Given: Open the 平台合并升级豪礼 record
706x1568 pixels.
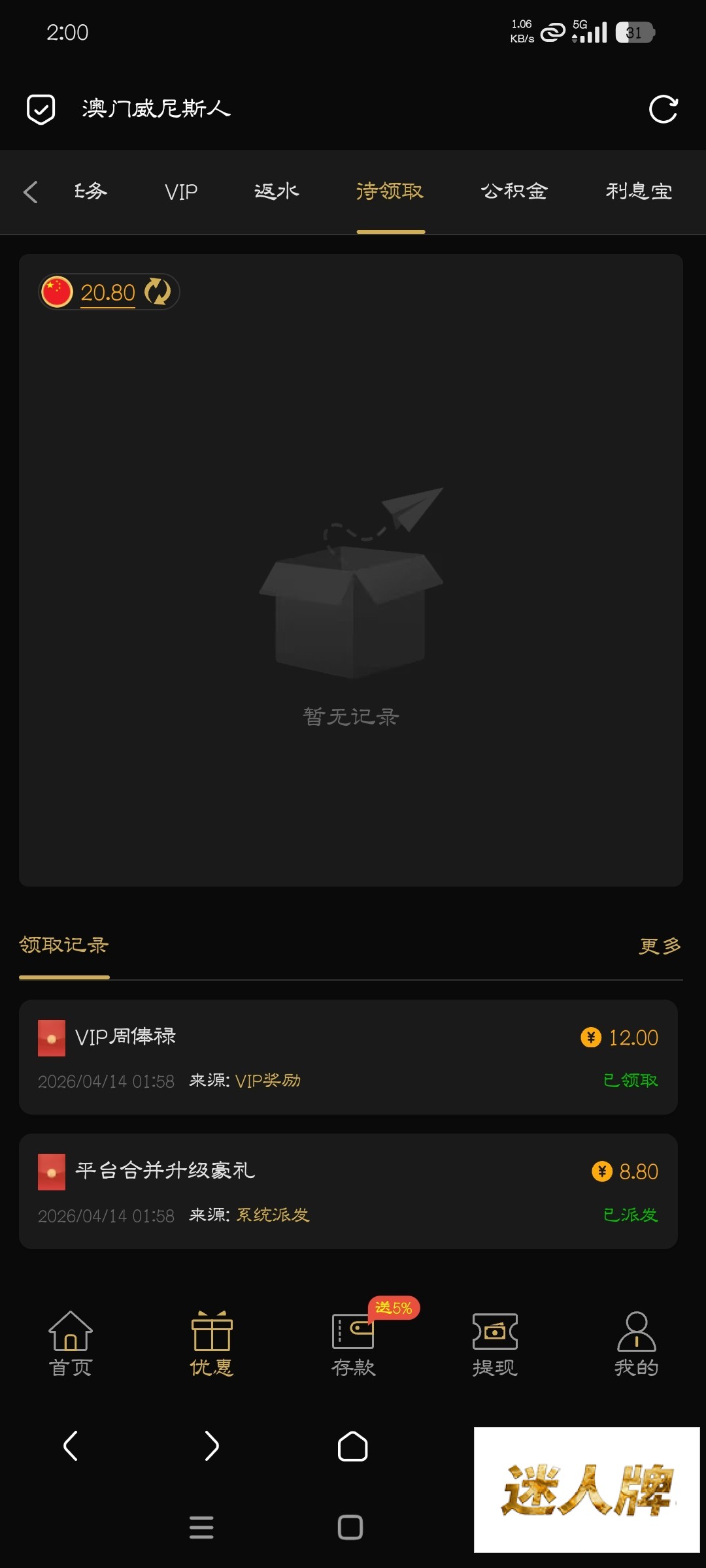Looking at the screenshot, I should pyautogui.click(x=348, y=1191).
